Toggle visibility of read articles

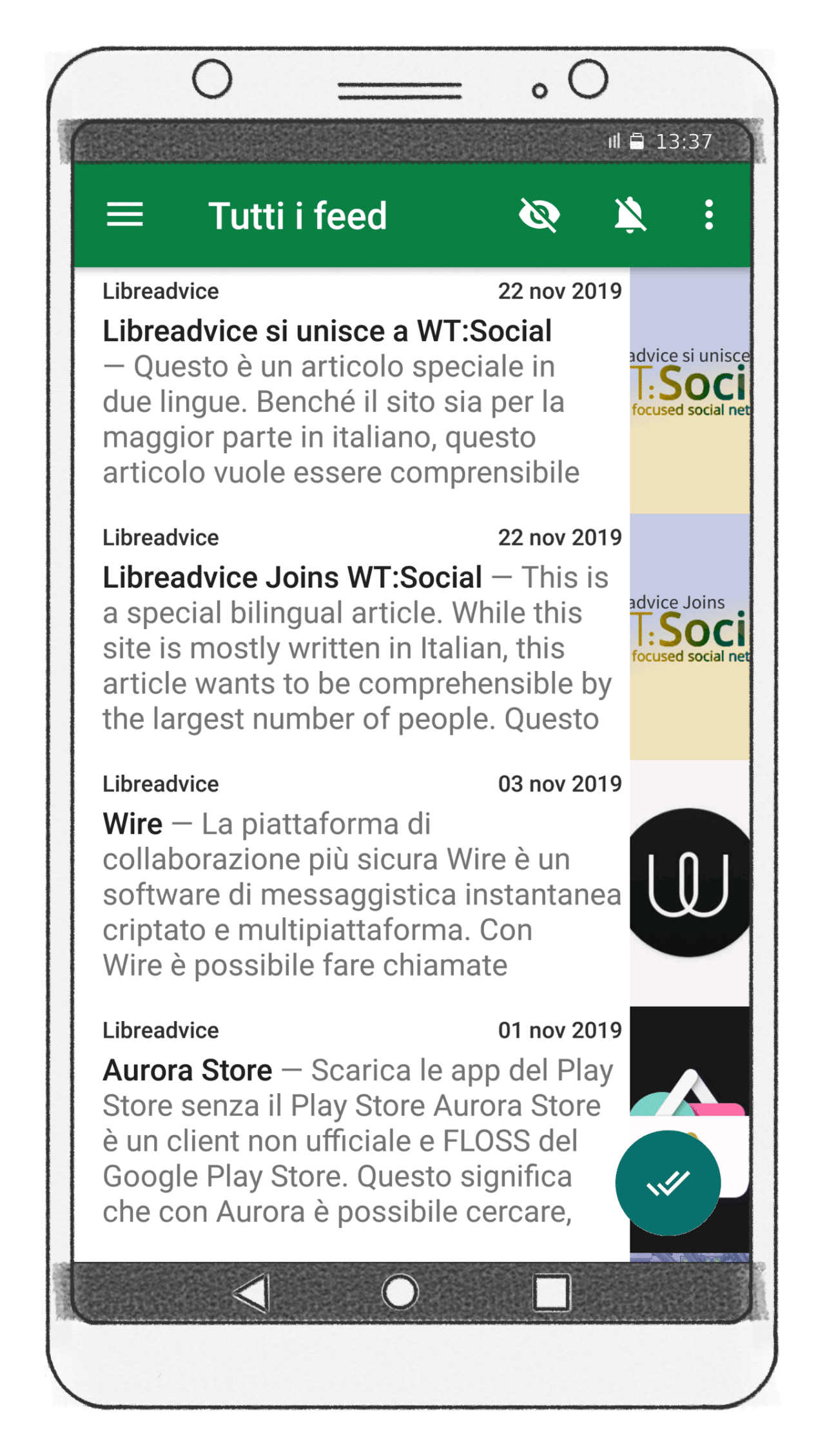(x=539, y=215)
